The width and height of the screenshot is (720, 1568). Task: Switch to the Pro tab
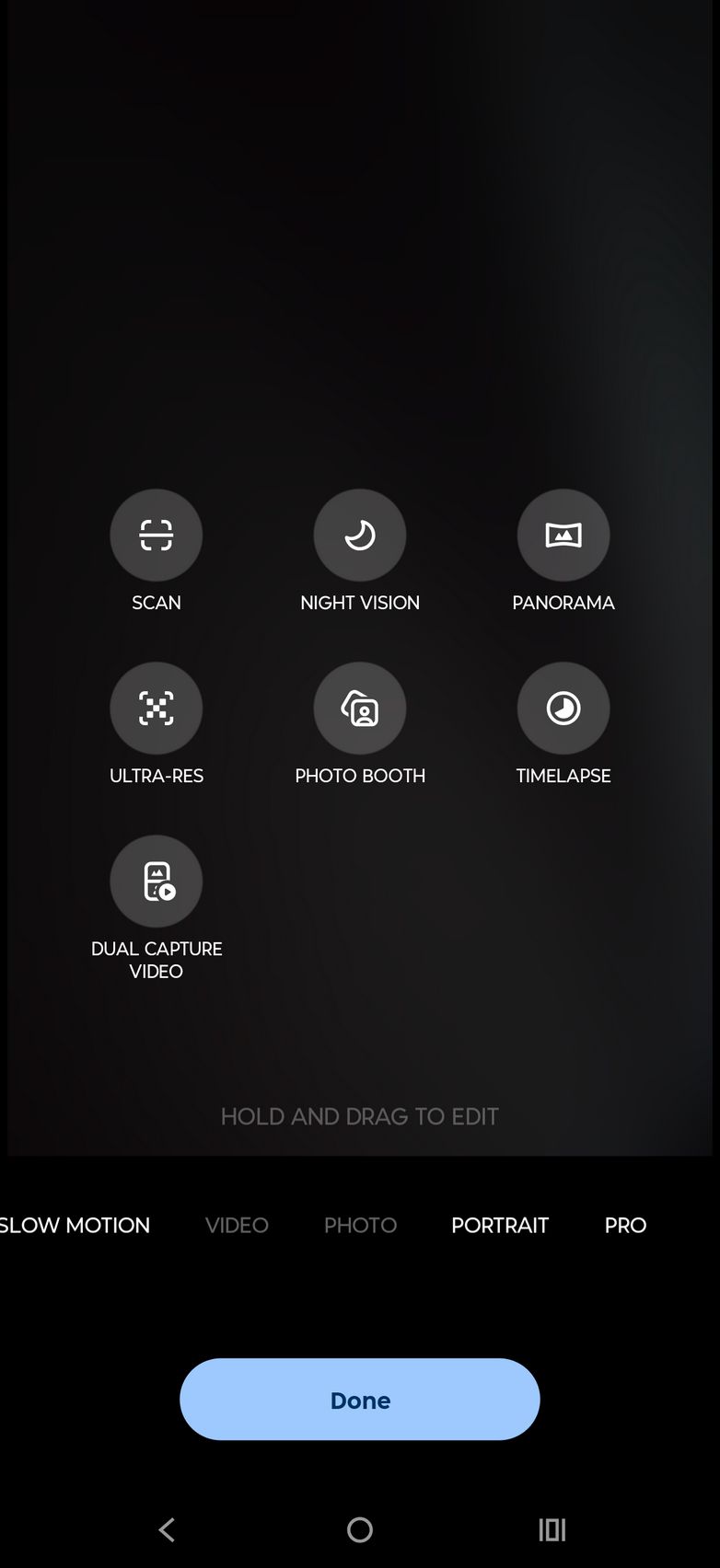(625, 1225)
